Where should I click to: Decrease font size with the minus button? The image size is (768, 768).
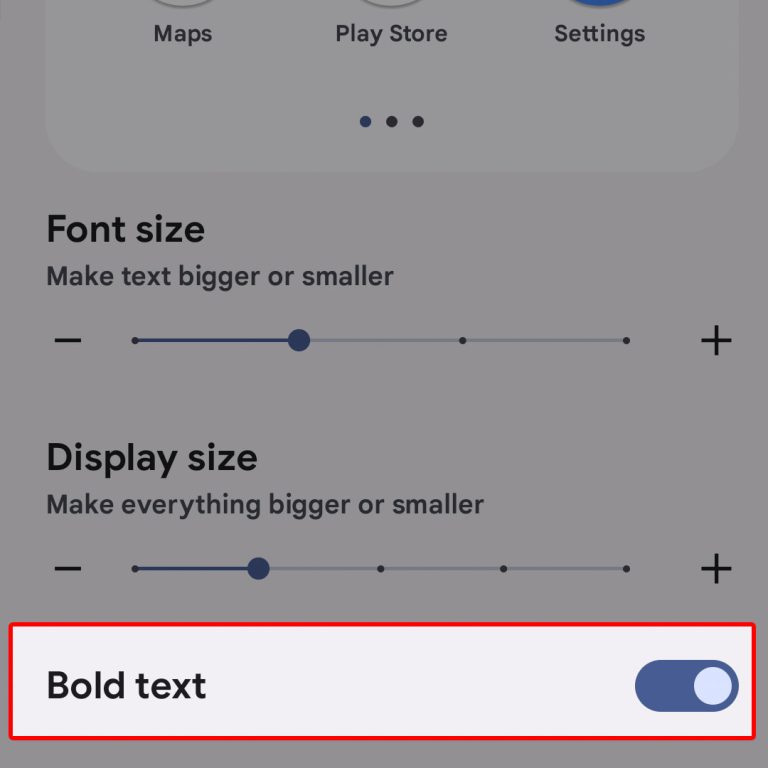pos(68,341)
